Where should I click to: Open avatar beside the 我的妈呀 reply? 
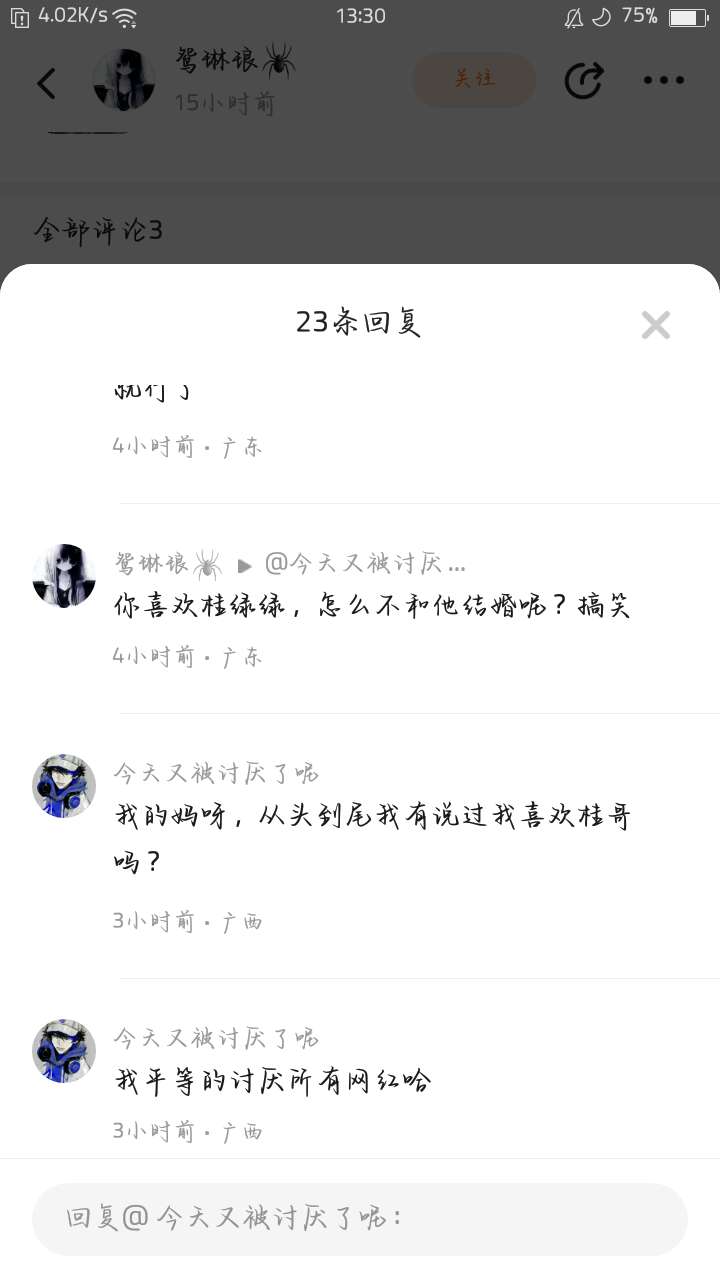[64, 786]
